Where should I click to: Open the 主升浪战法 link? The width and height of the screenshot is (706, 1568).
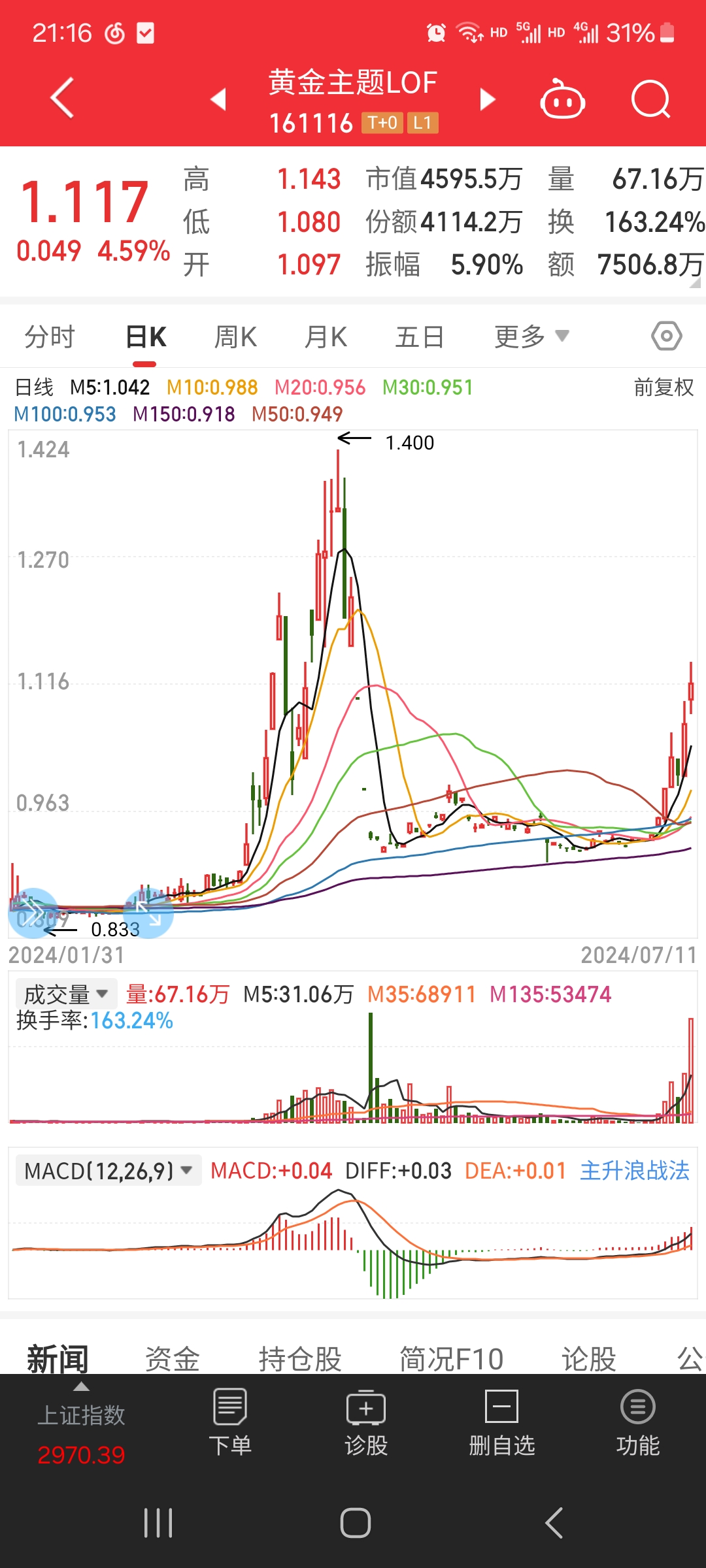coord(634,1171)
